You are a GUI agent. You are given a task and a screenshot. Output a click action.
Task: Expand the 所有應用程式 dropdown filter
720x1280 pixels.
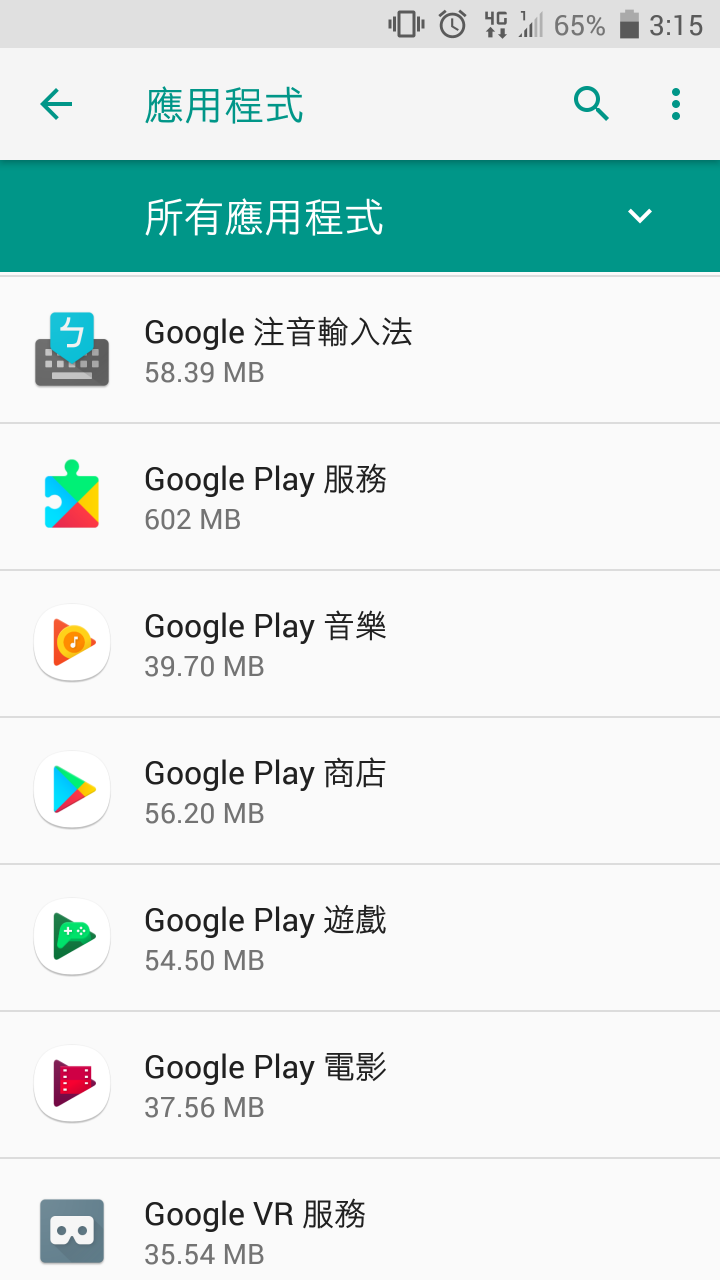coord(360,216)
